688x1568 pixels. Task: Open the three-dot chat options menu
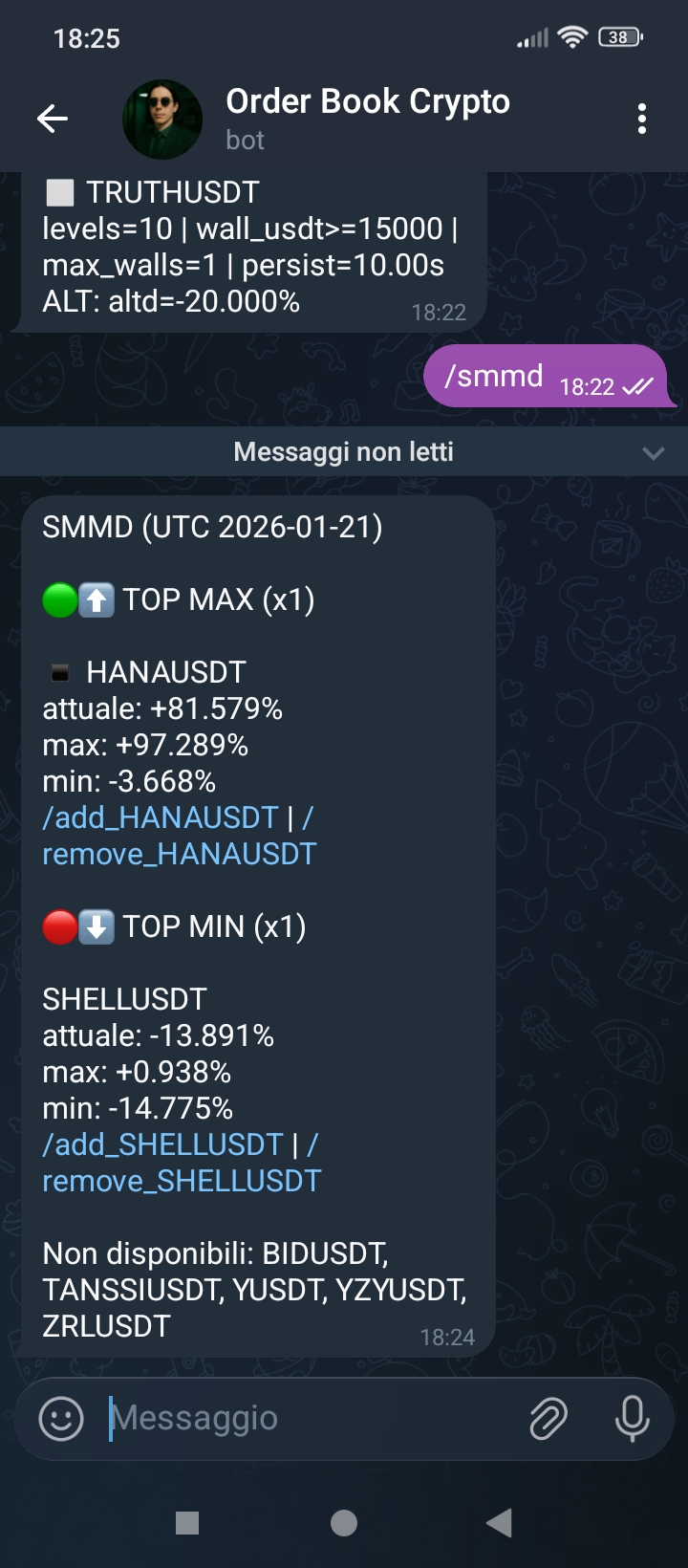(x=643, y=118)
